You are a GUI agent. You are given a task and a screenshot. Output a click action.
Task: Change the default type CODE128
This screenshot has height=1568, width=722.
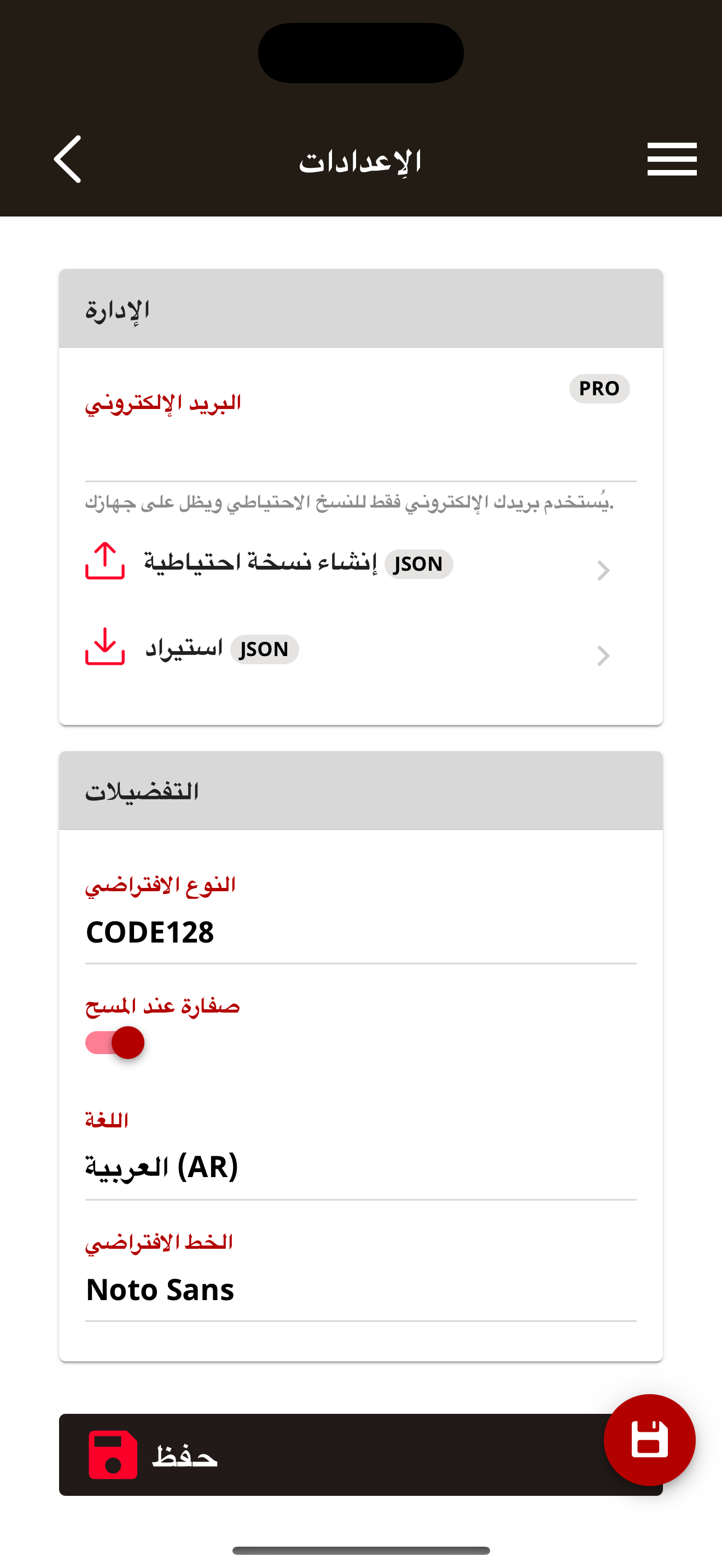(x=360, y=933)
